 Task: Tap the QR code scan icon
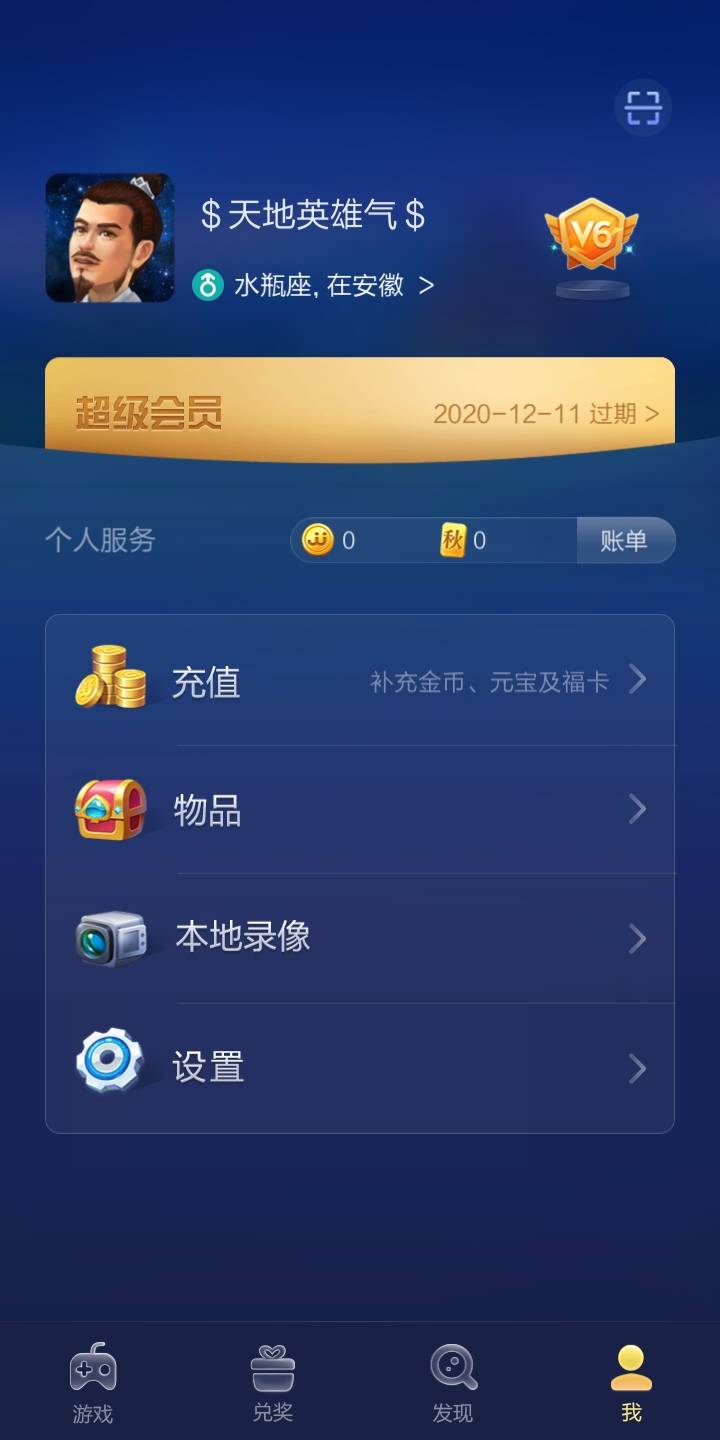pyautogui.click(x=644, y=107)
